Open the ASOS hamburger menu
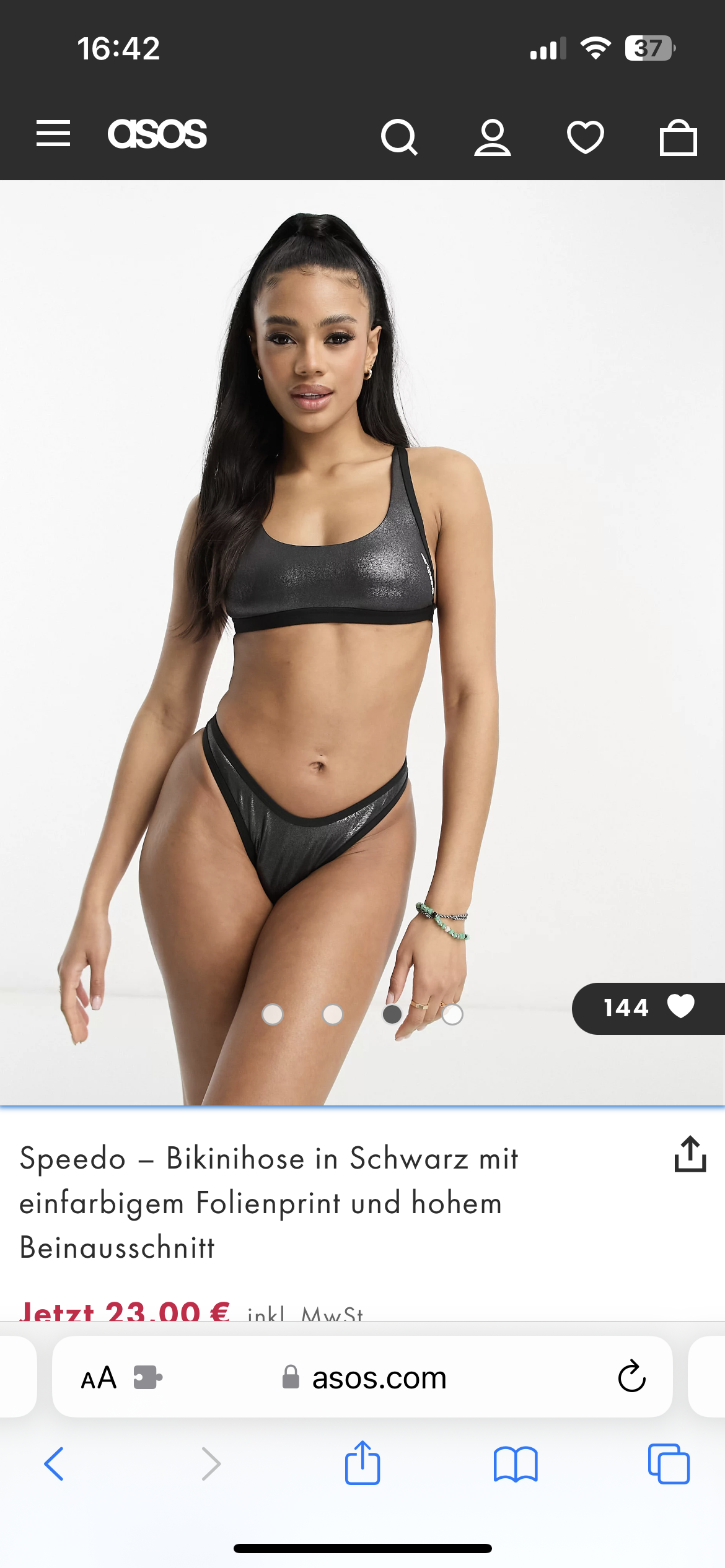Image resolution: width=725 pixels, height=1568 pixels. [53, 134]
